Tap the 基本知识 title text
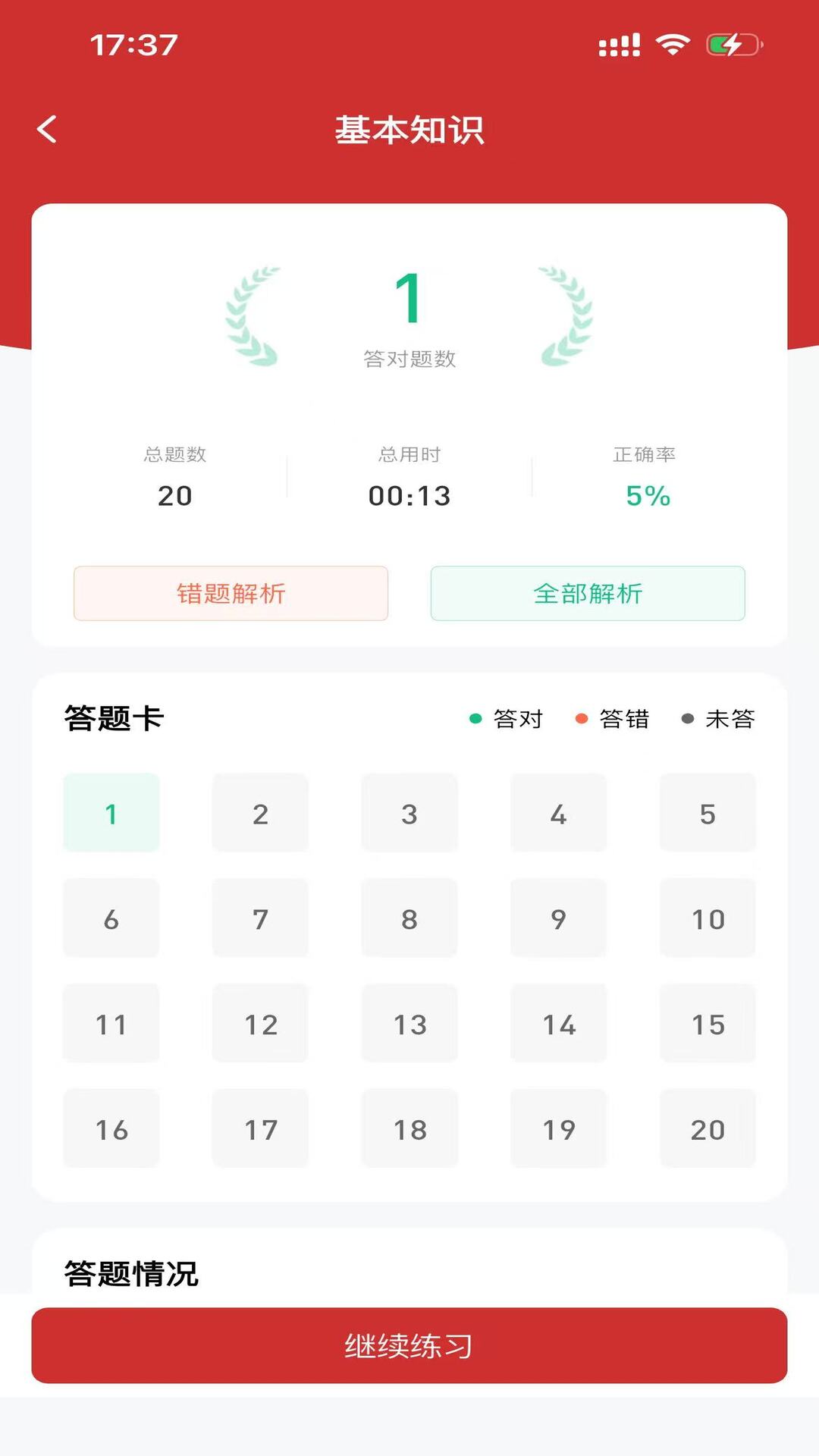 click(x=409, y=129)
